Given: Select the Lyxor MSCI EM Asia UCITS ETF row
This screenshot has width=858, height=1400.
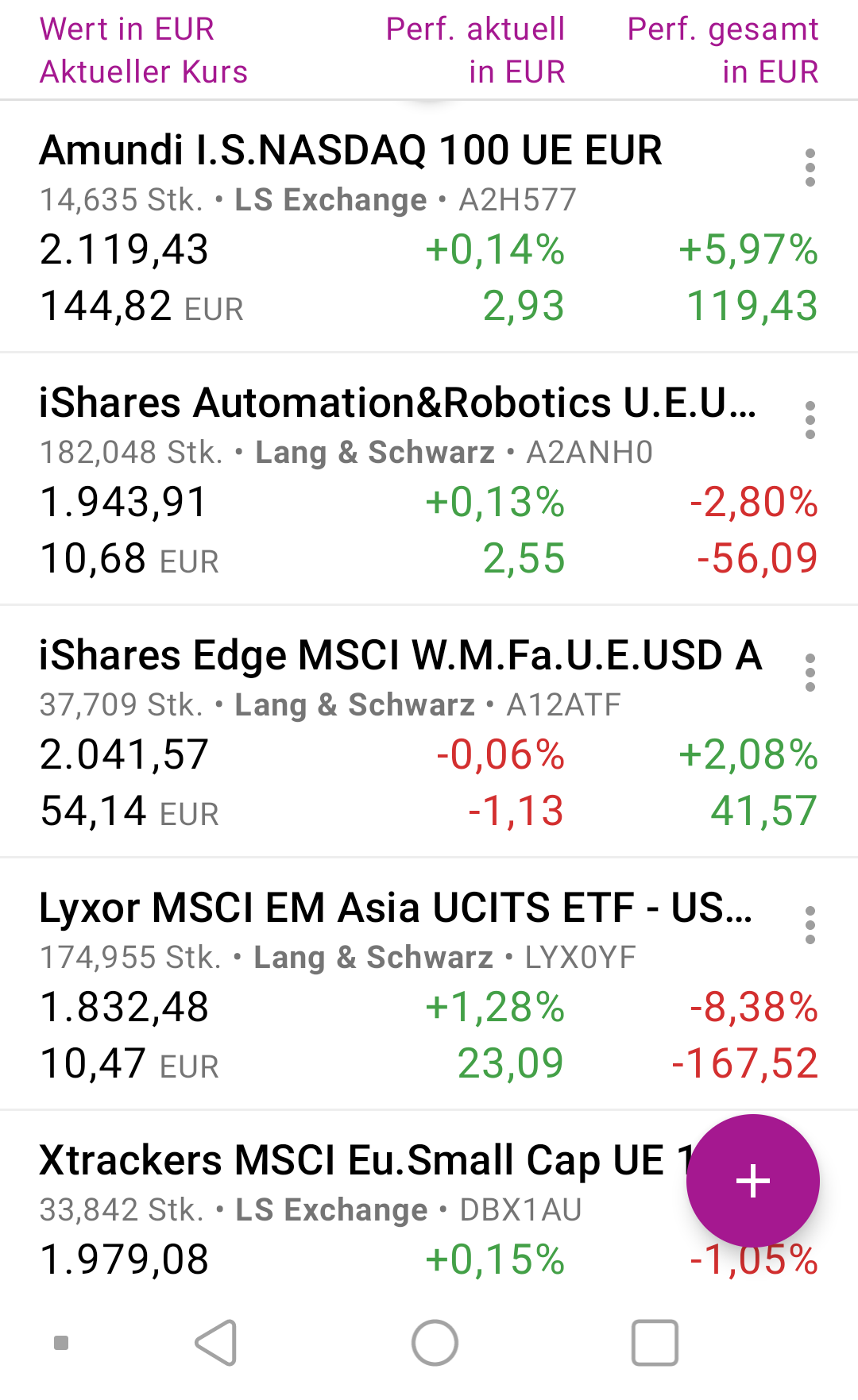Looking at the screenshot, I should coord(396,908).
